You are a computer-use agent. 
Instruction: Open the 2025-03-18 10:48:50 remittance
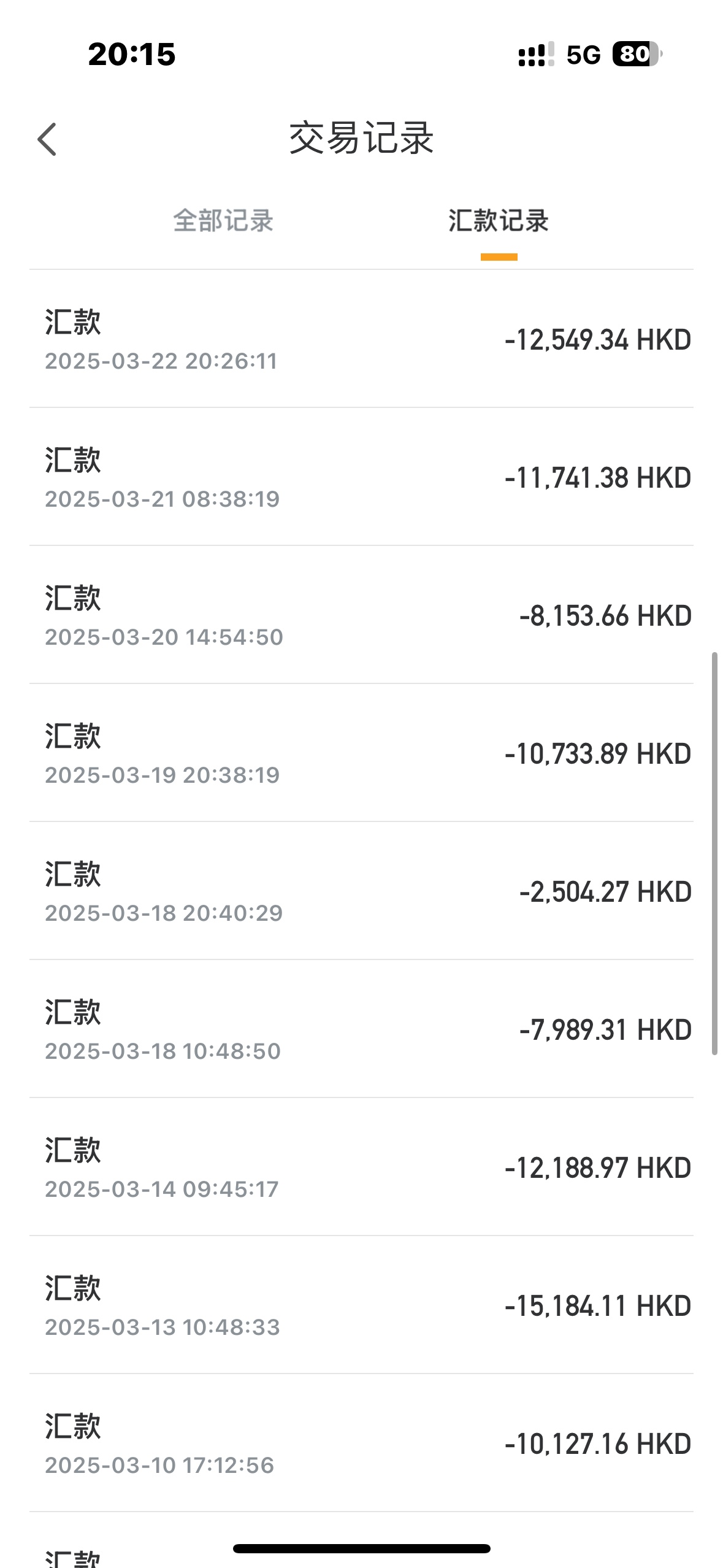point(361,1029)
